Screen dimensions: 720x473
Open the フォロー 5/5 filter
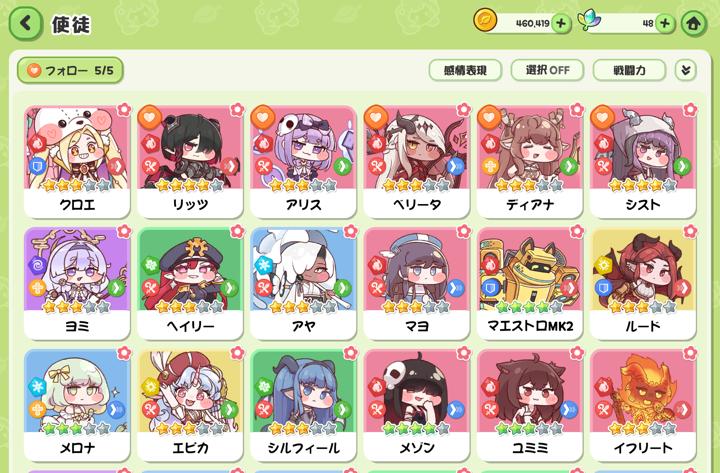click(70, 70)
